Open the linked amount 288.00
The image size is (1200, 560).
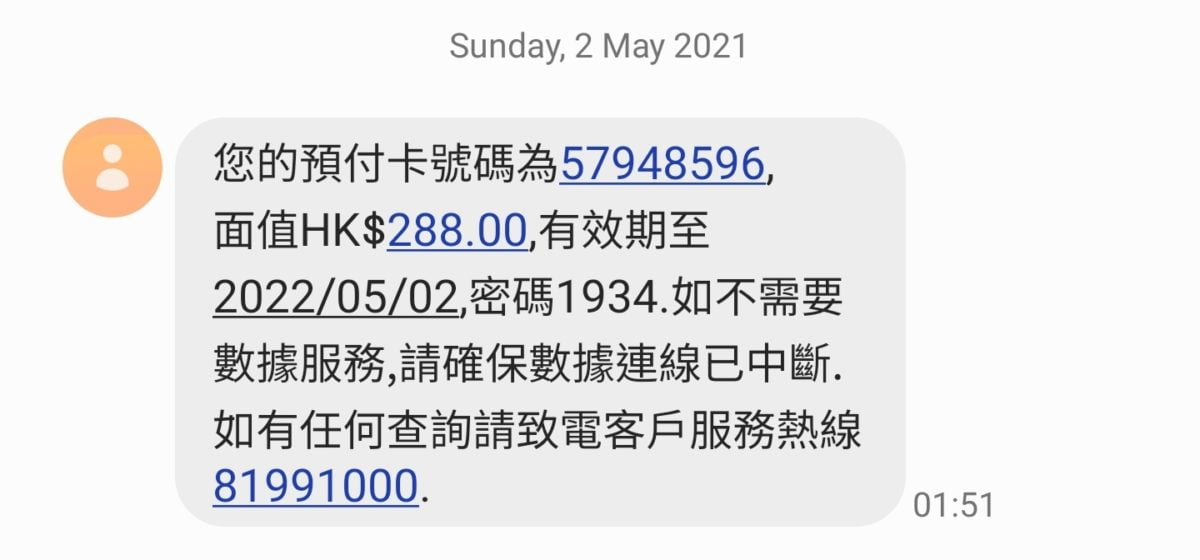pyautogui.click(x=456, y=232)
